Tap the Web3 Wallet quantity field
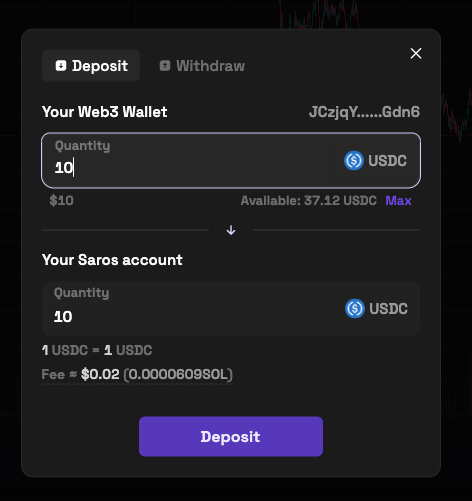472x501 pixels. (x=231, y=160)
